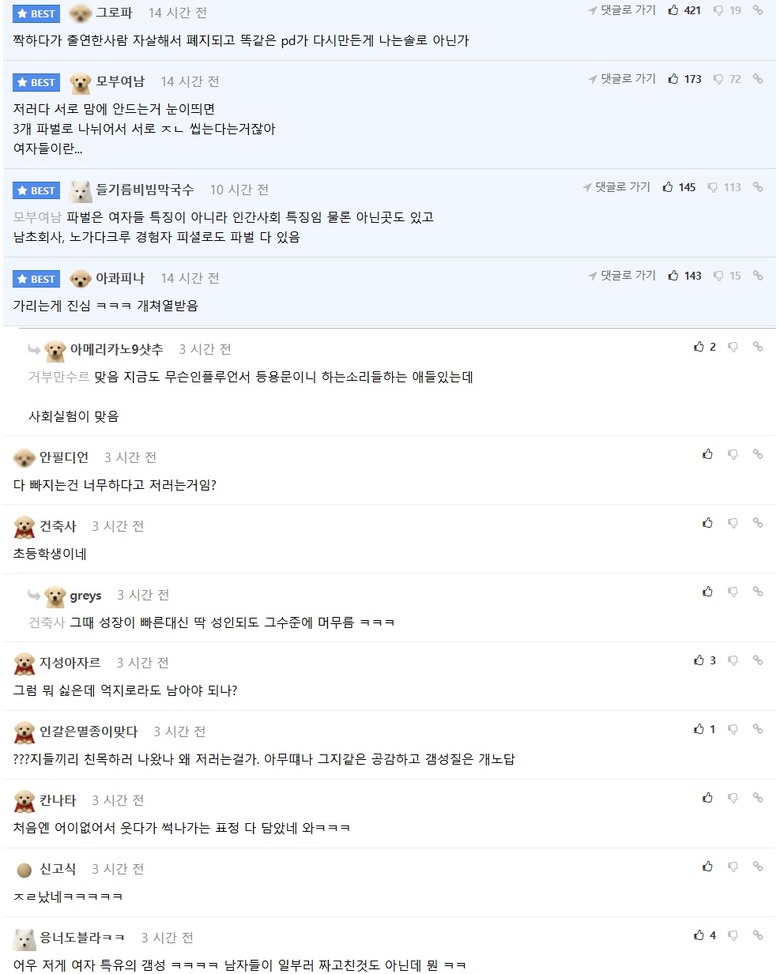Dislike 인같은멸종이맛다's comment

point(733,729)
